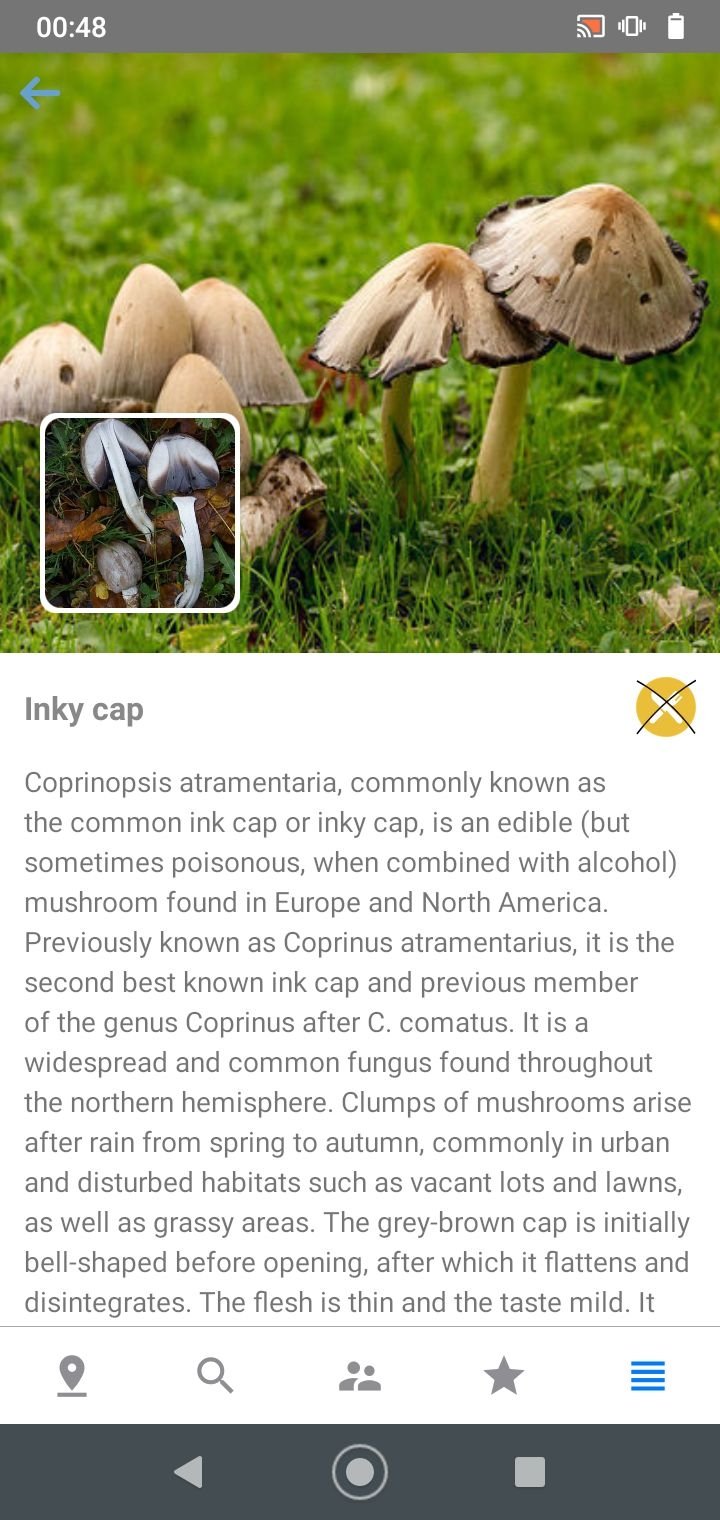The width and height of the screenshot is (720, 1520).
Task: Switch to the map location tab
Action: click(x=72, y=1376)
